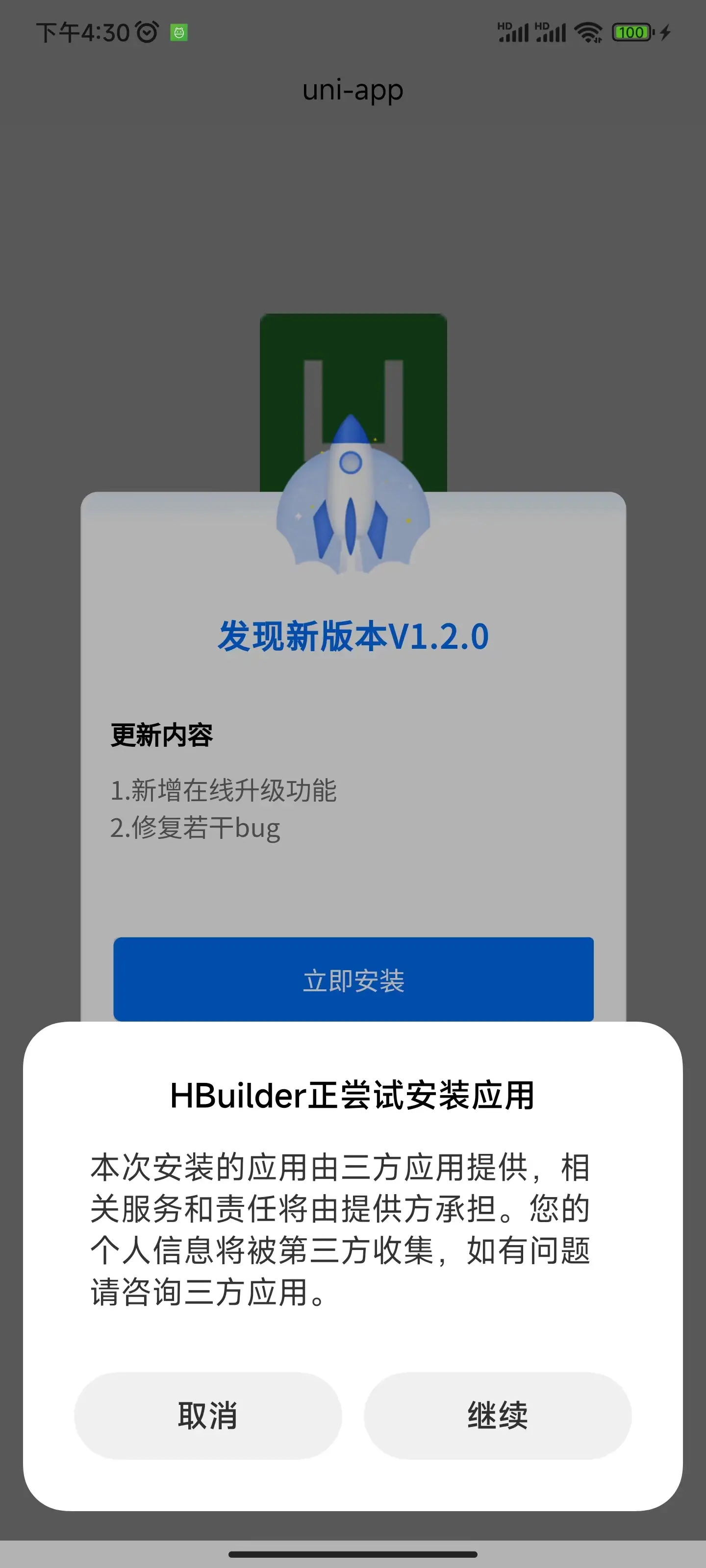The image size is (706, 1568).
Task: Tap 继续 to continue installing the app
Action: (497, 1415)
